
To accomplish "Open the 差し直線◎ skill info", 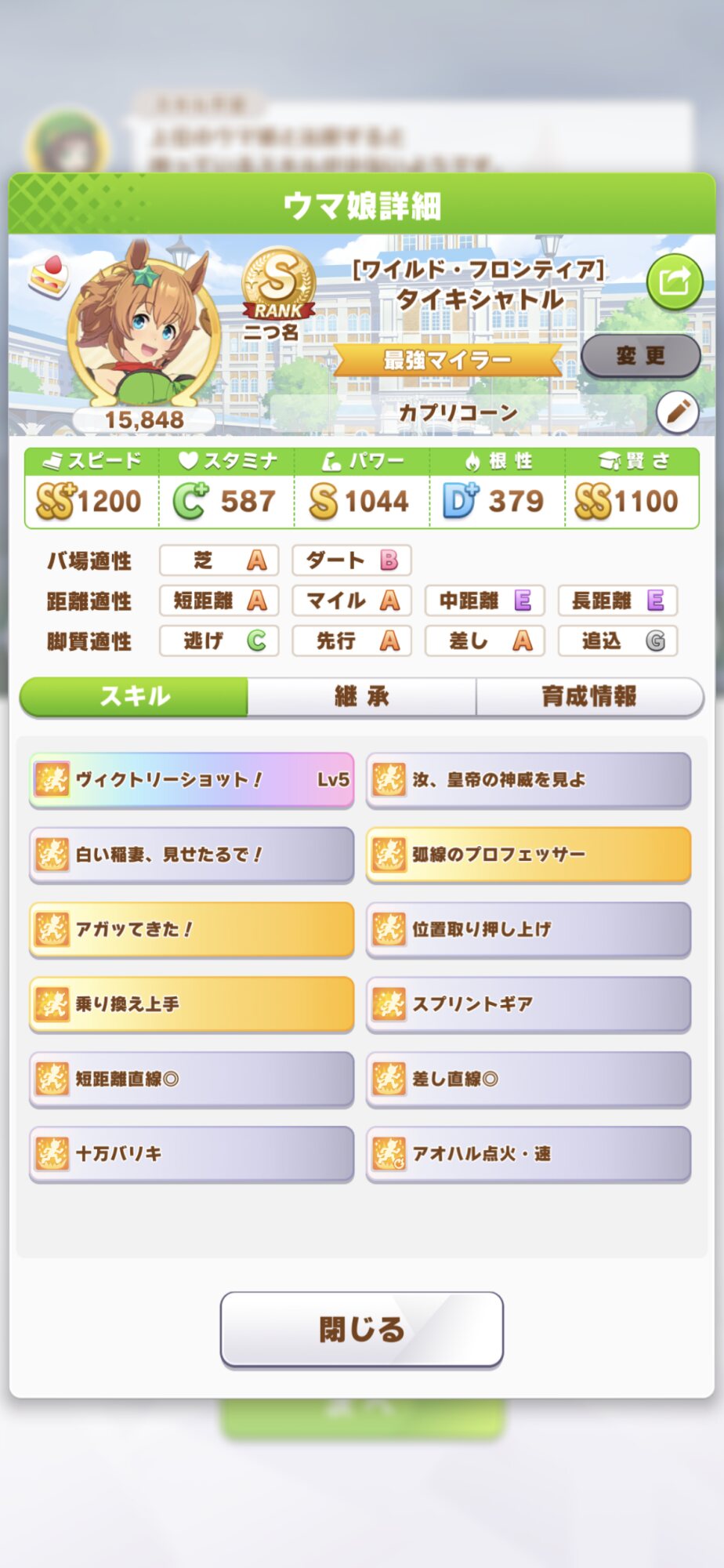I will tap(528, 1079).
